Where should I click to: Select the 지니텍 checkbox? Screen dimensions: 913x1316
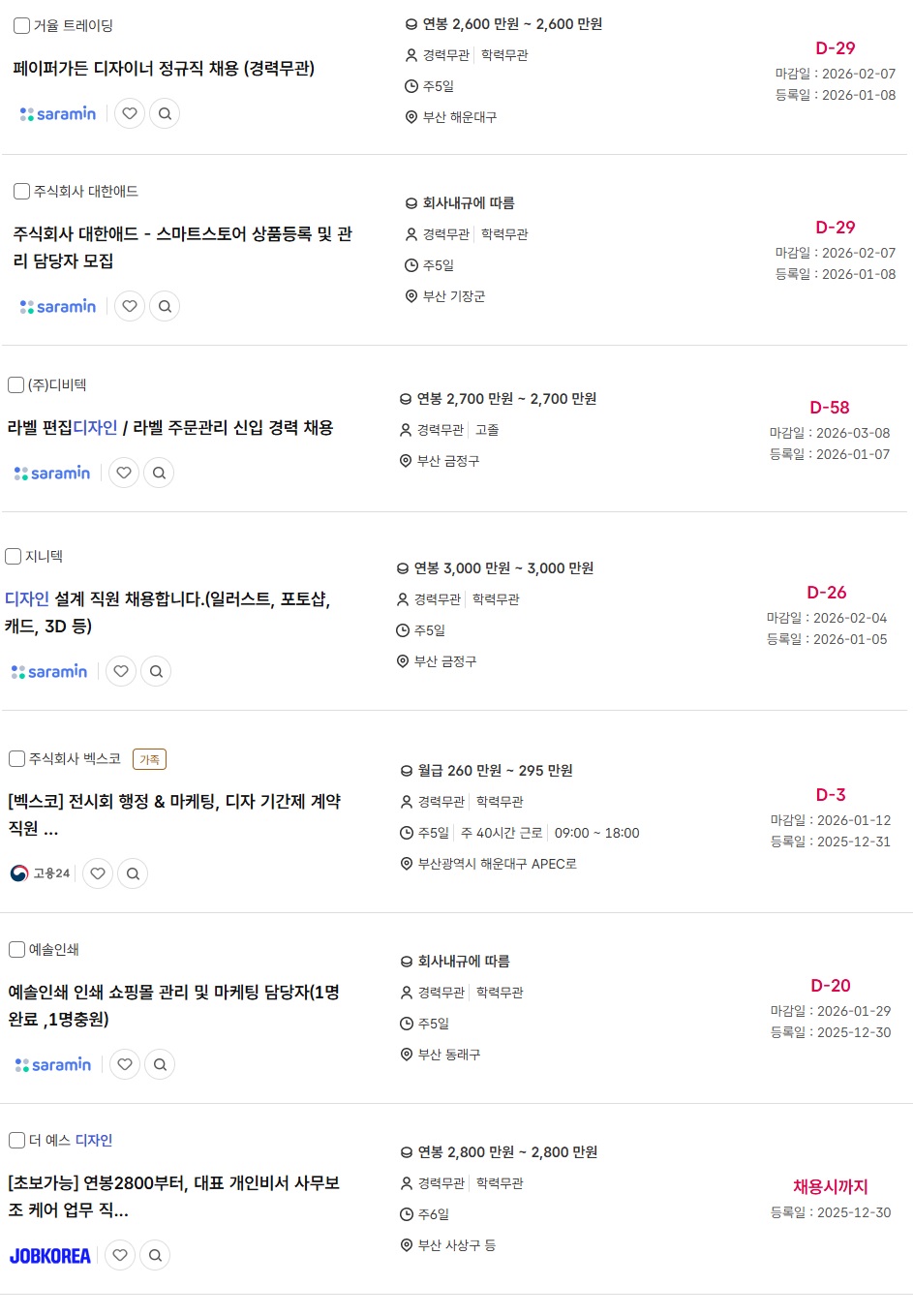tap(14, 557)
